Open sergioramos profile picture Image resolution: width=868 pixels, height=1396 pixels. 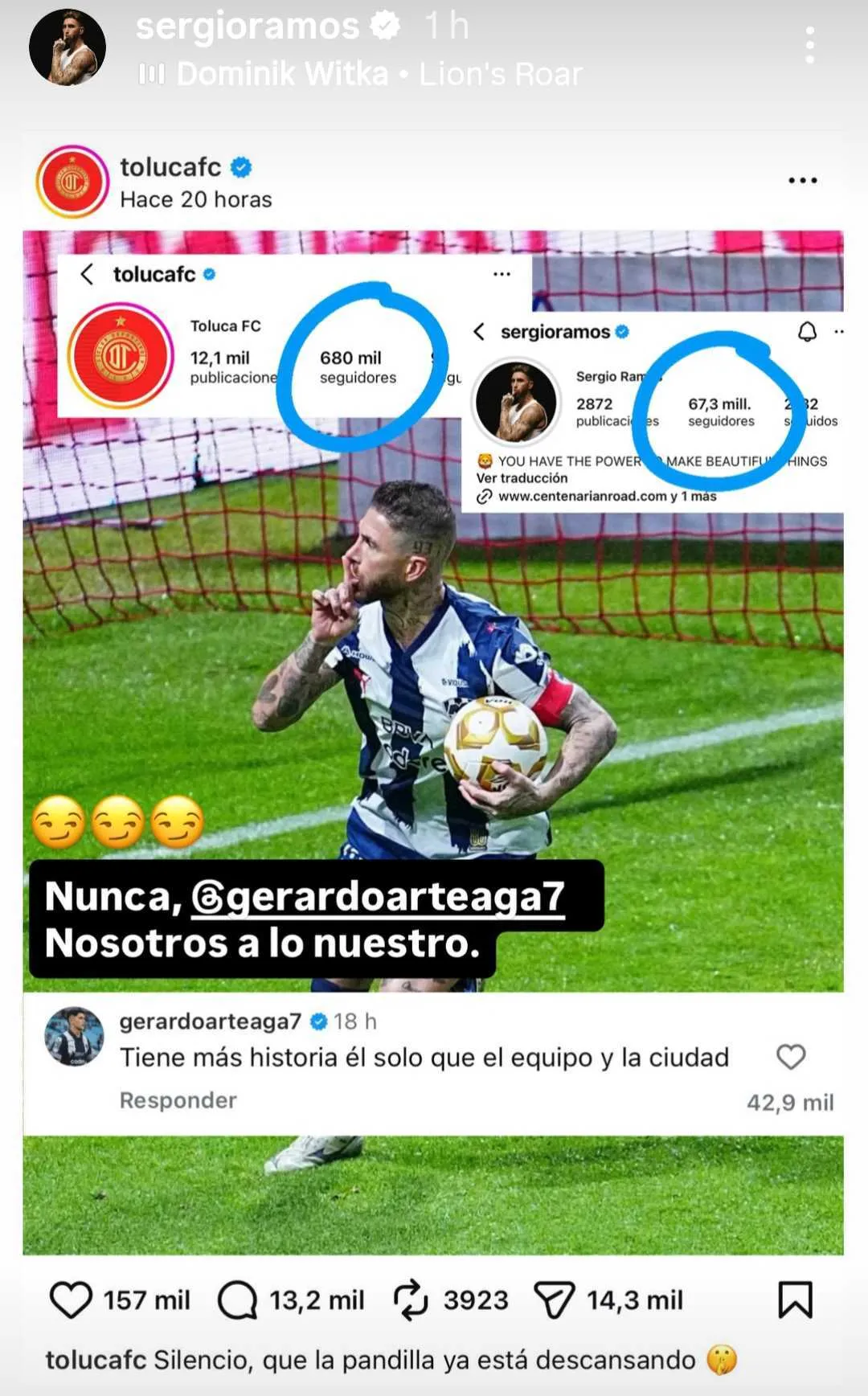click(68, 47)
